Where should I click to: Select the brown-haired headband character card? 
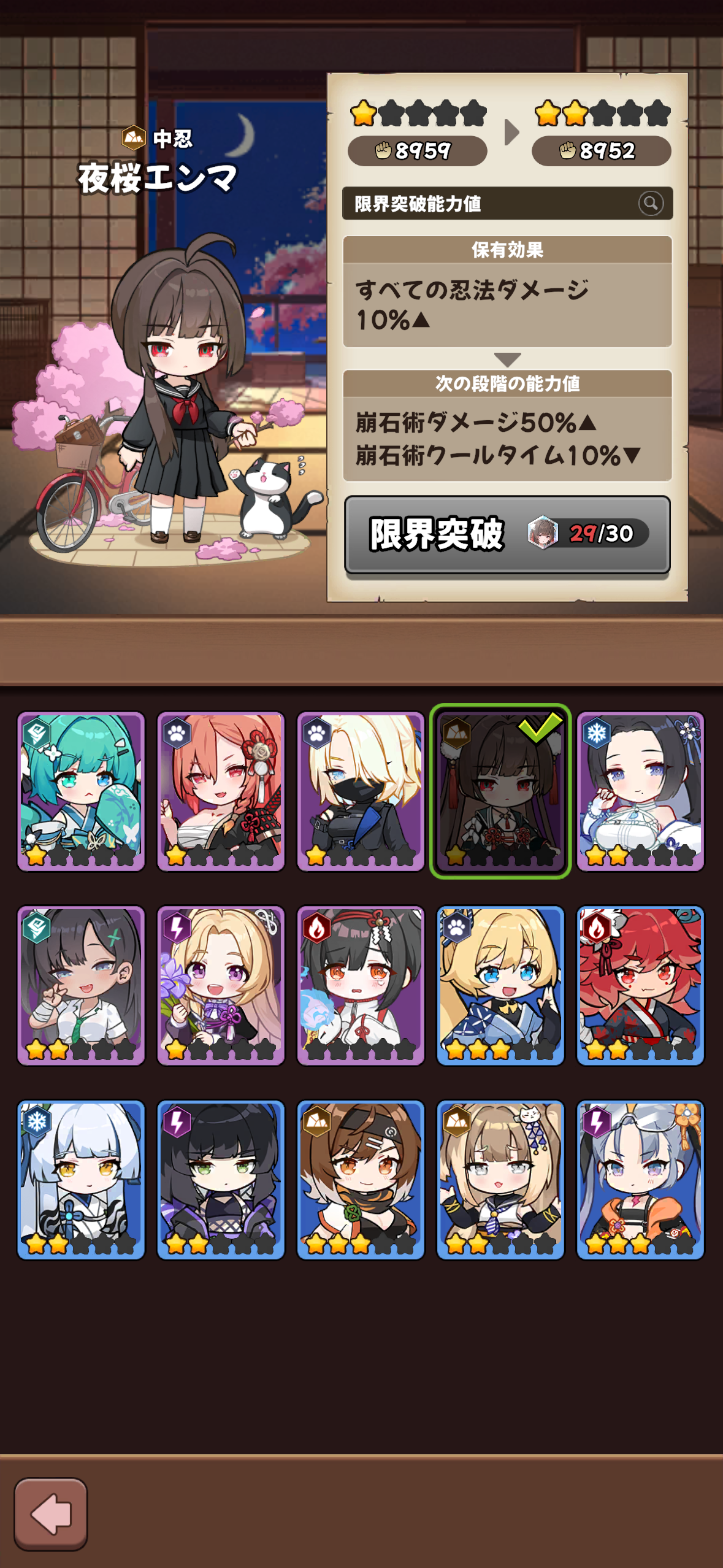(361, 1179)
